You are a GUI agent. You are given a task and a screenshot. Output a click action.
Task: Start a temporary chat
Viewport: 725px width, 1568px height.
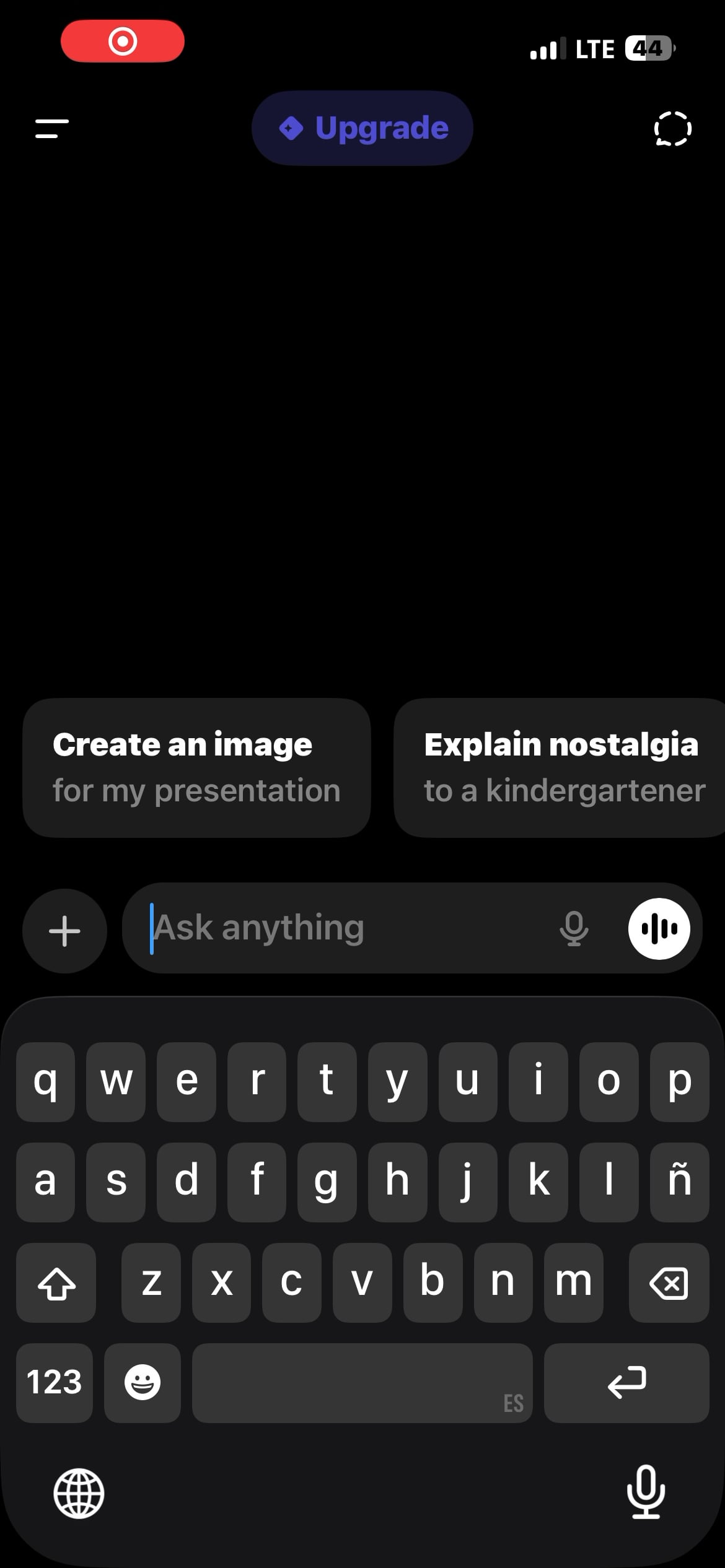pyautogui.click(x=672, y=129)
